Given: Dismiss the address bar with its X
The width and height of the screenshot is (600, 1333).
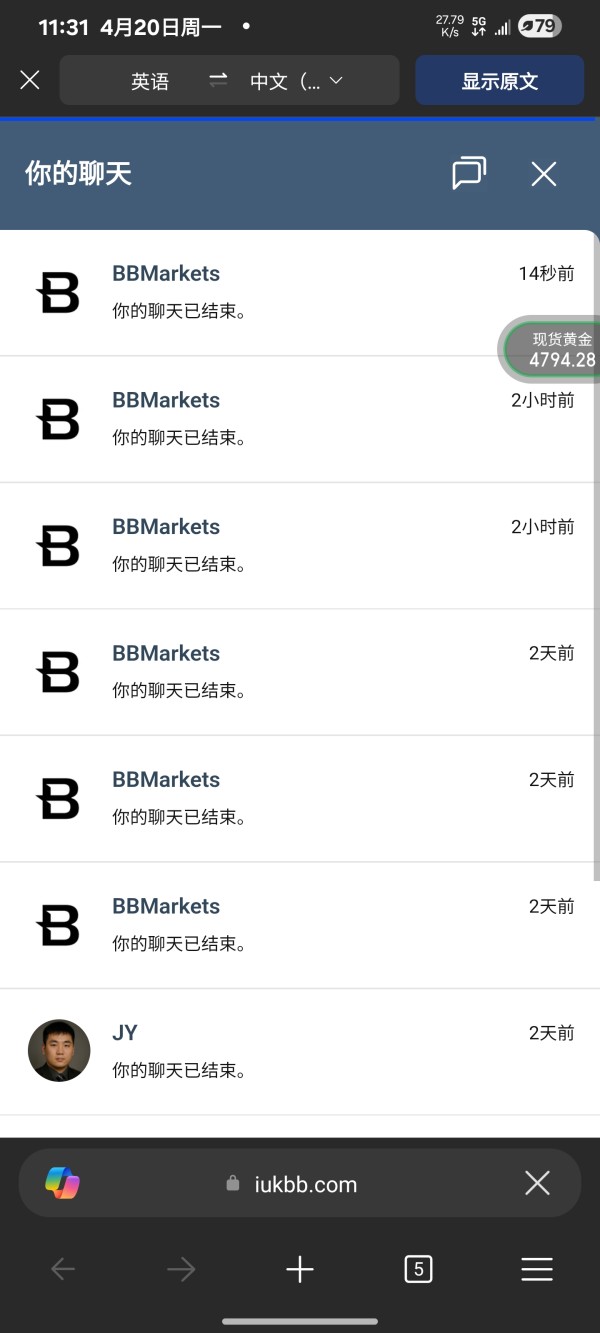Looking at the screenshot, I should (x=537, y=1184).
